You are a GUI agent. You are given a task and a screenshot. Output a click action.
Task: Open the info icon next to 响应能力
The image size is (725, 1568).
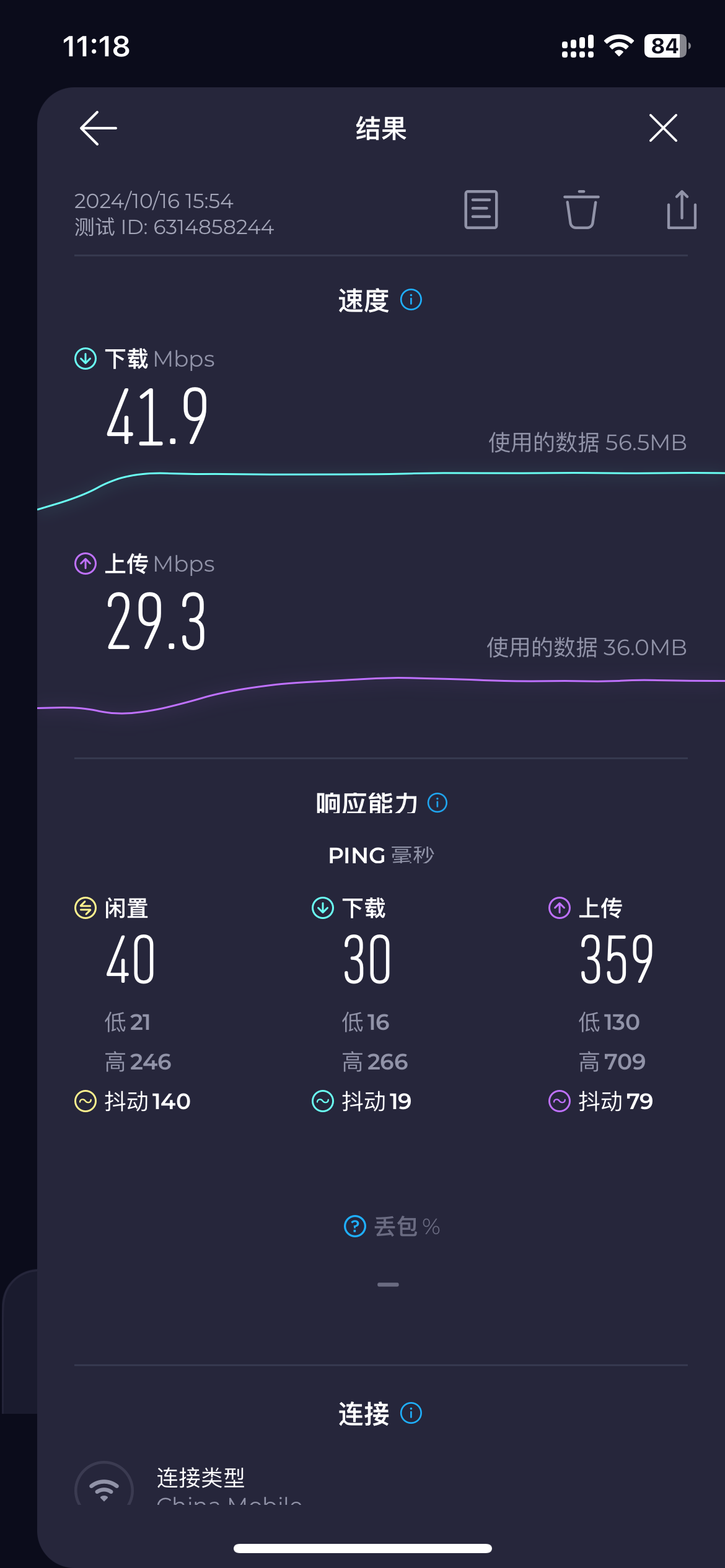[437, 803]
